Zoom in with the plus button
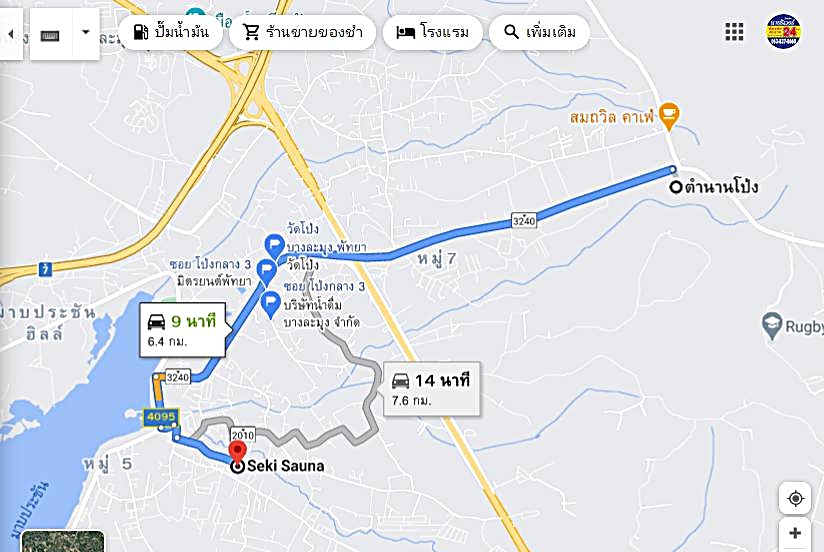Image resolution: width=824 pixels, height=552 pixels. 795,534
